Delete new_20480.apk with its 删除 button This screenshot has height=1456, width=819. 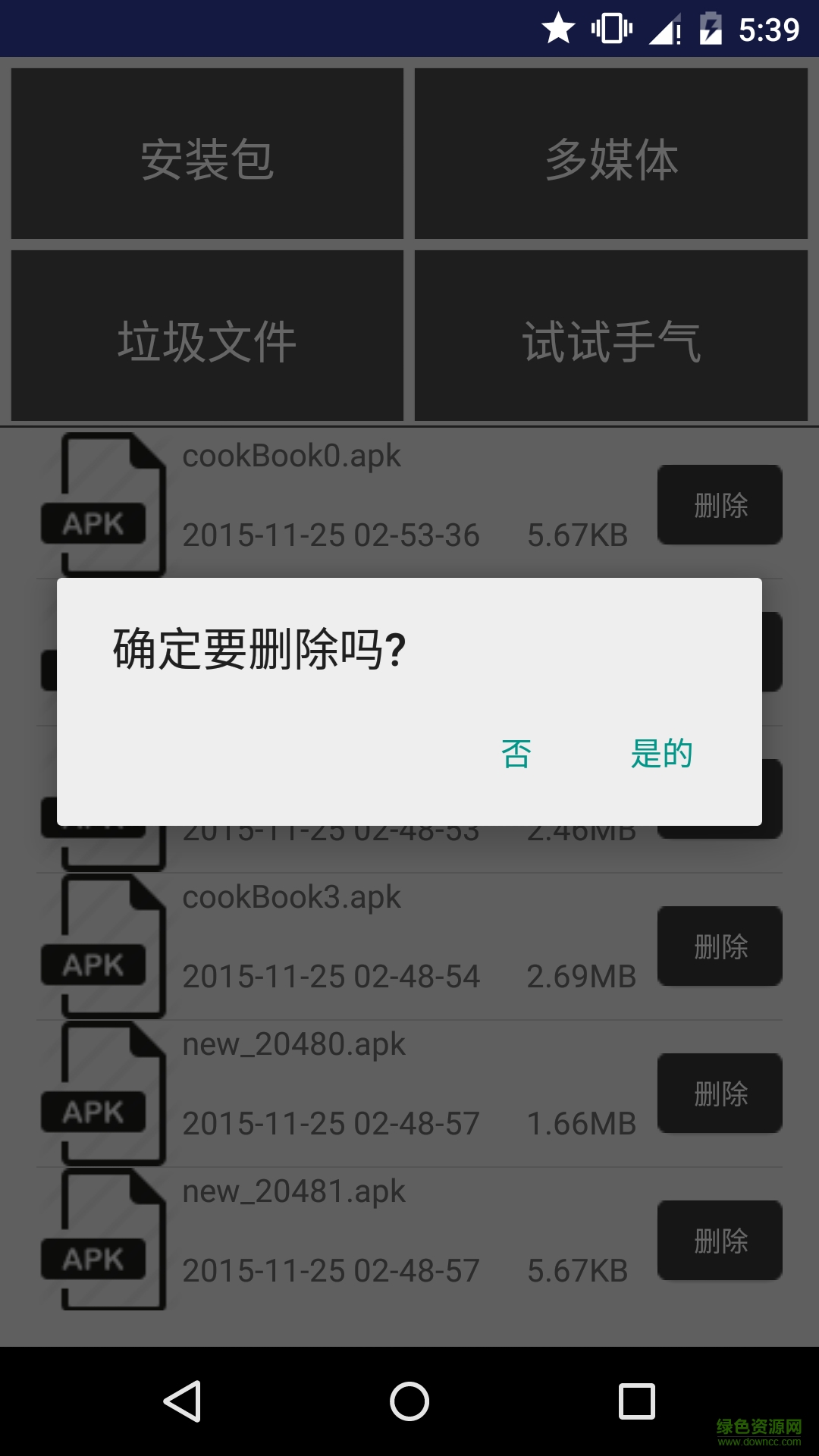[720, 1094]
